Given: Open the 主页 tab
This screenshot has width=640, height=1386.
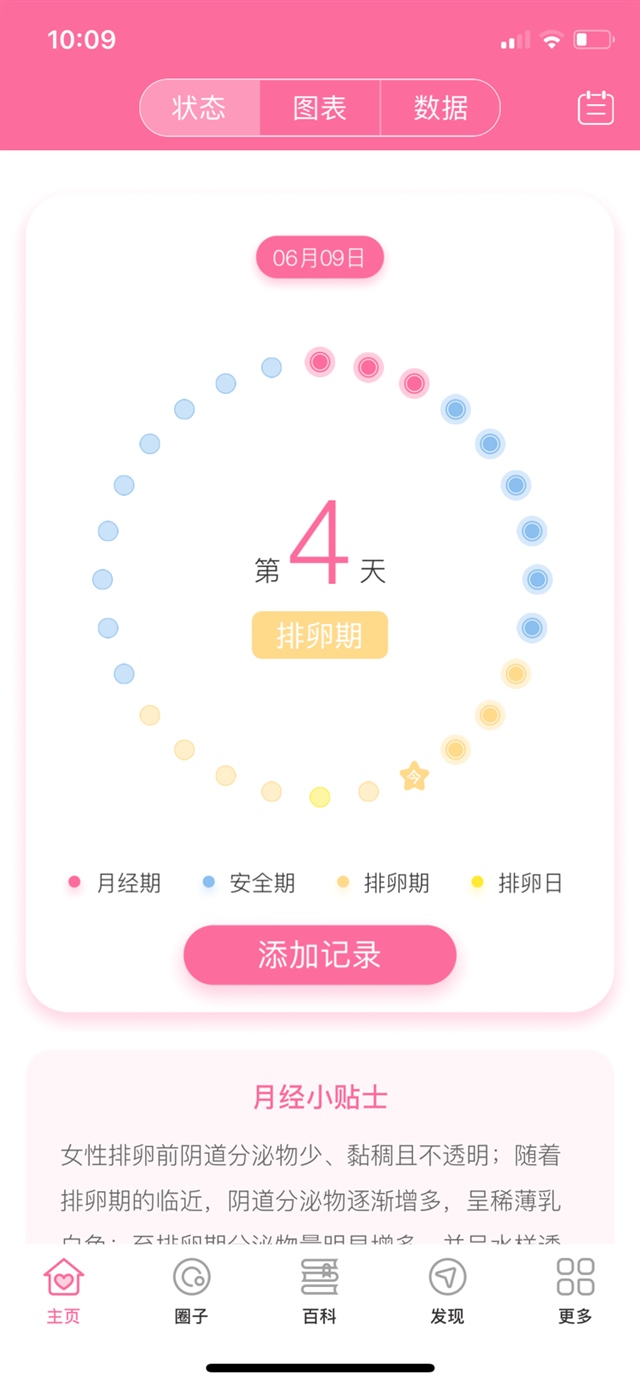Looking at the screenshot, I should (64, 1290).
